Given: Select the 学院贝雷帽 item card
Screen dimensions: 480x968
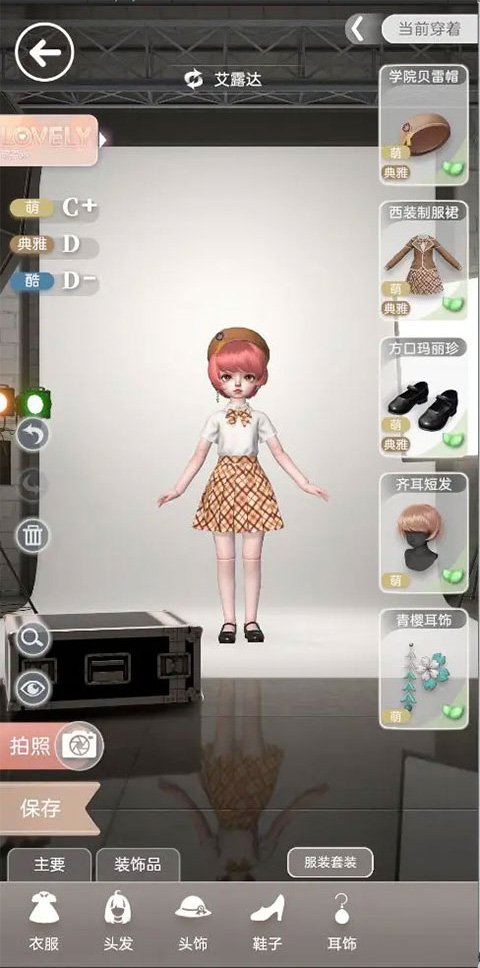Looking at the screenshot, I should (x=423, y=125).
